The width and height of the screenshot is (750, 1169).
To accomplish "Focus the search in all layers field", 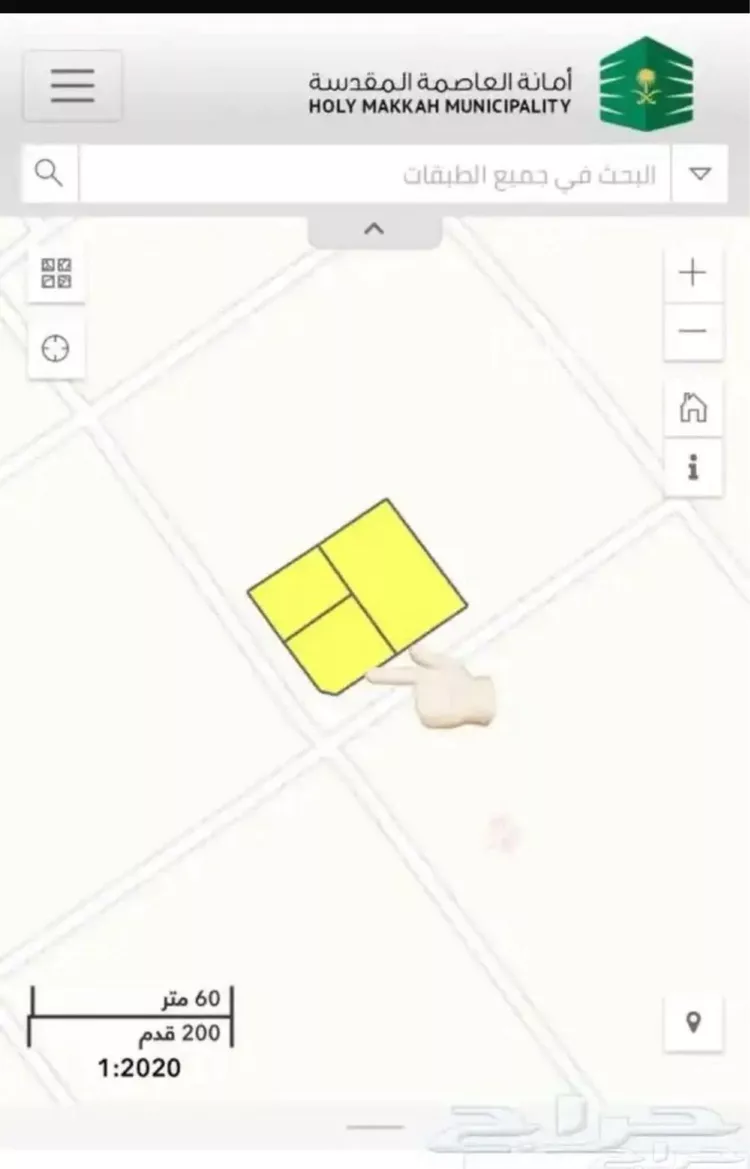I will pos(375,175).
